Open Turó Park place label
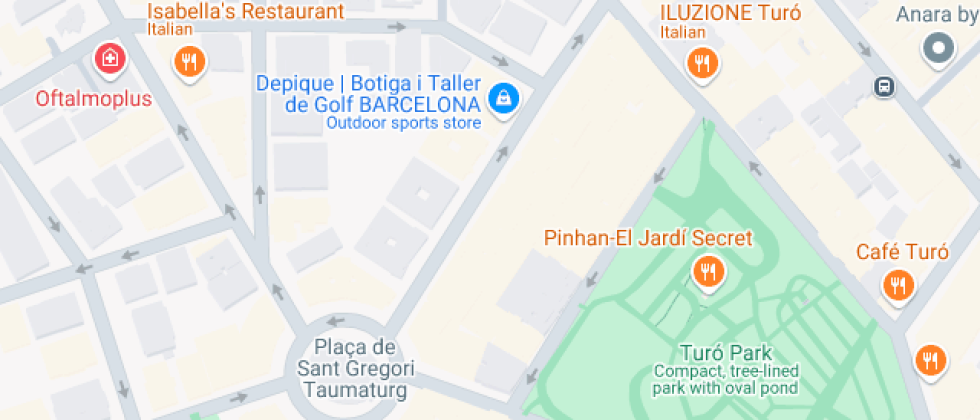 click(725, 353)
